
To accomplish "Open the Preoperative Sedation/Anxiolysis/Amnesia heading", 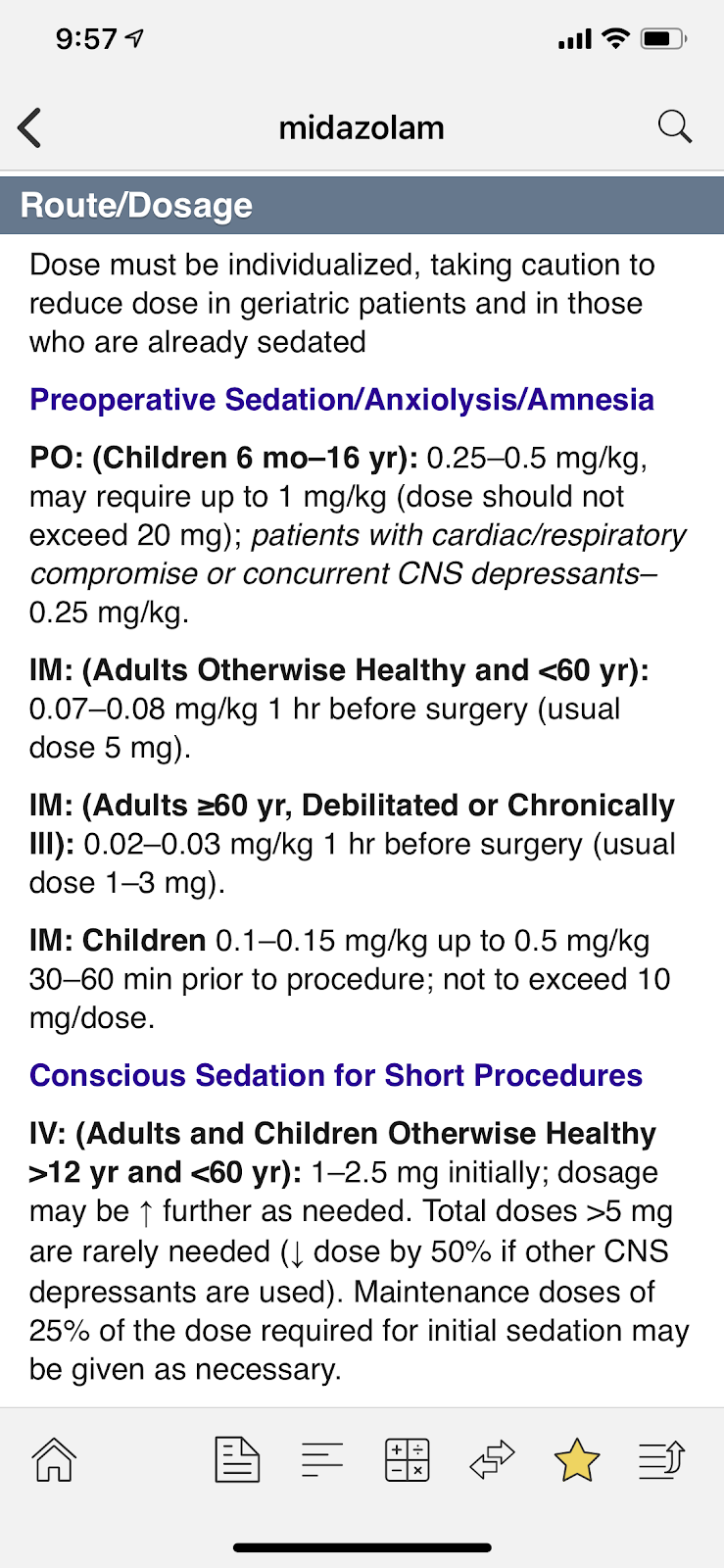I will click(342, 400).
